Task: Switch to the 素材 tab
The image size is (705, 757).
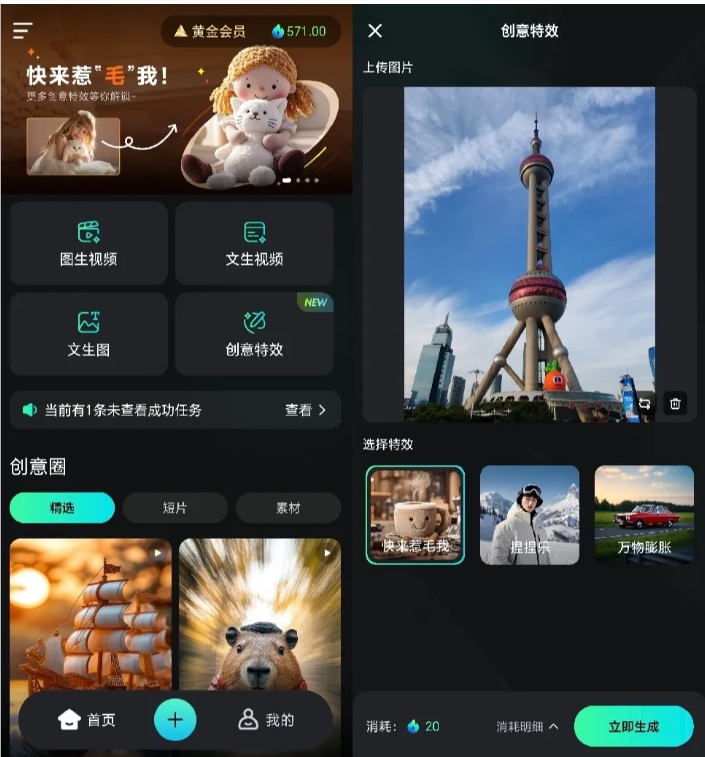Action: (x=288, y=508)
